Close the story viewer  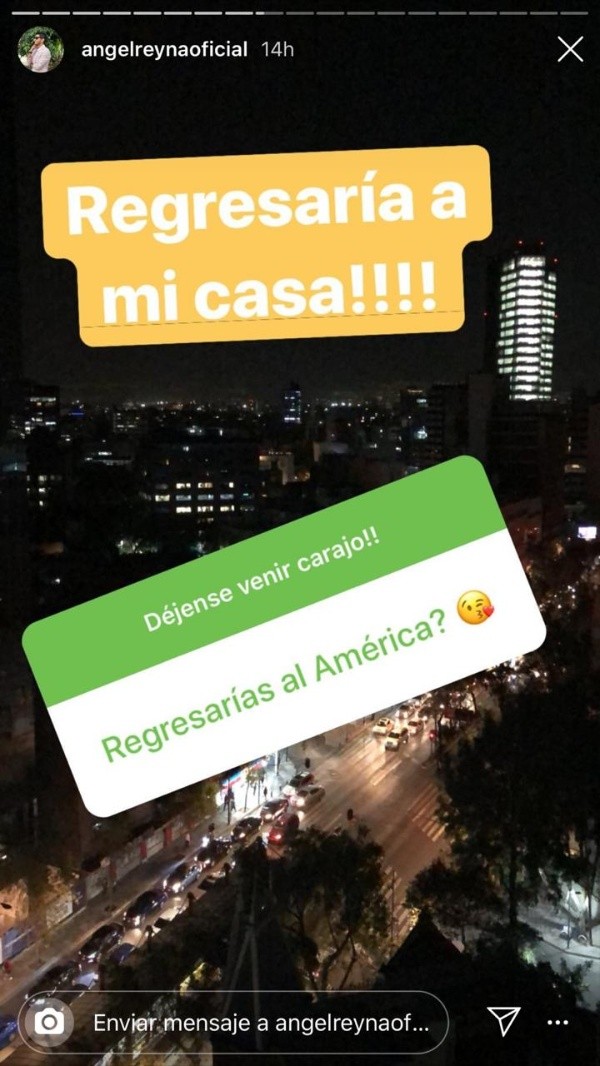click(570, 49)
